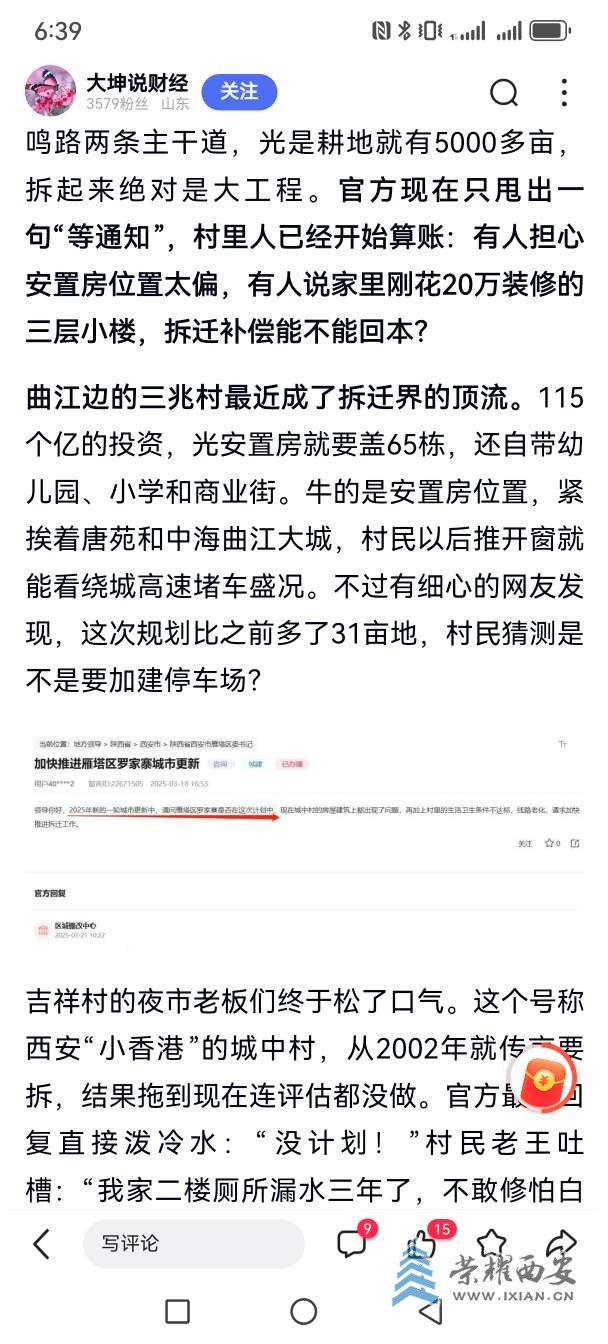View the 9 comments
This screenshot has width=608, height=1344.
[x=352, y=1243]
